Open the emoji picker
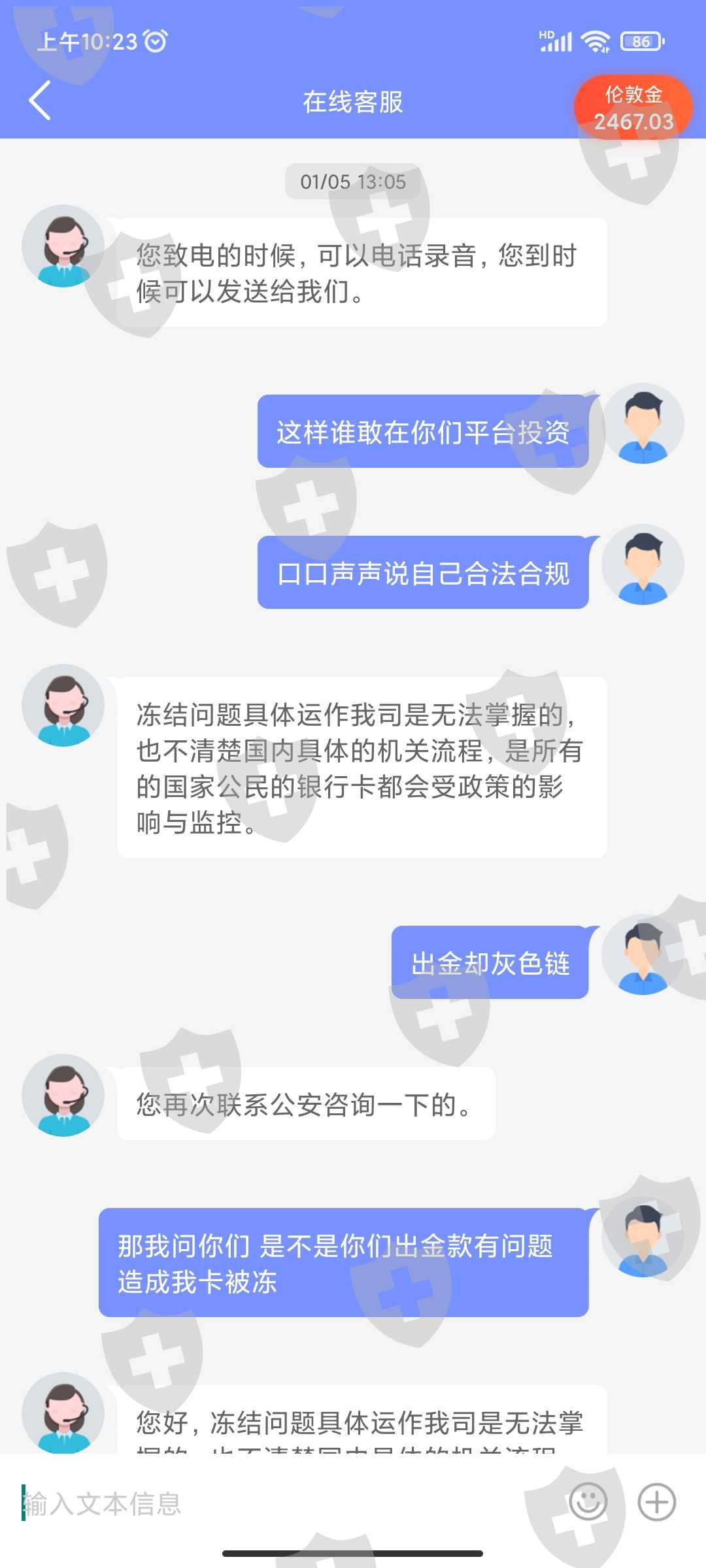Screen dimensions: 706x1568 click(588, 1502)
